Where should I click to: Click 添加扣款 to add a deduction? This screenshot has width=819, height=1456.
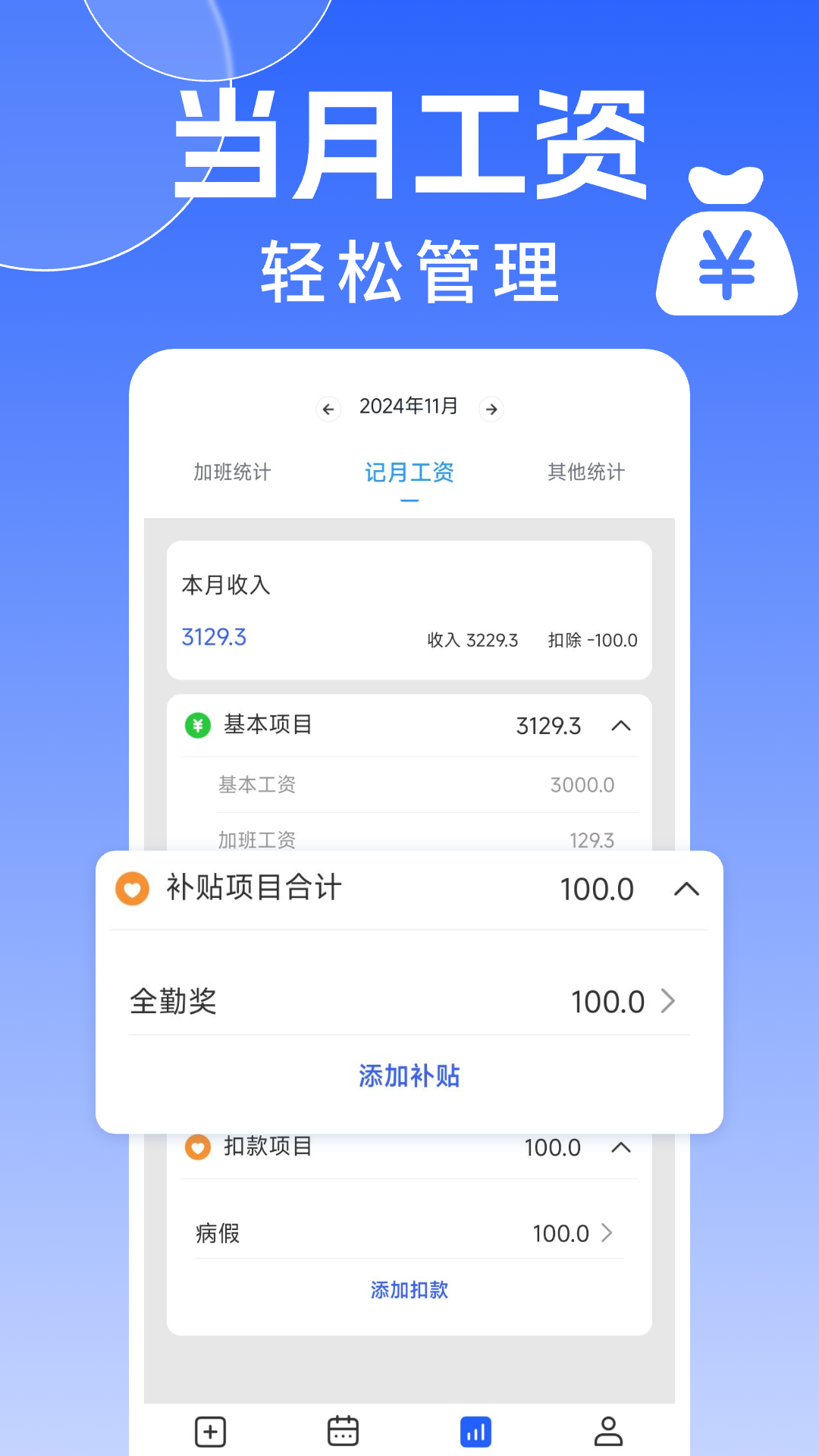pyautogui.click(x=409, y=1289)
